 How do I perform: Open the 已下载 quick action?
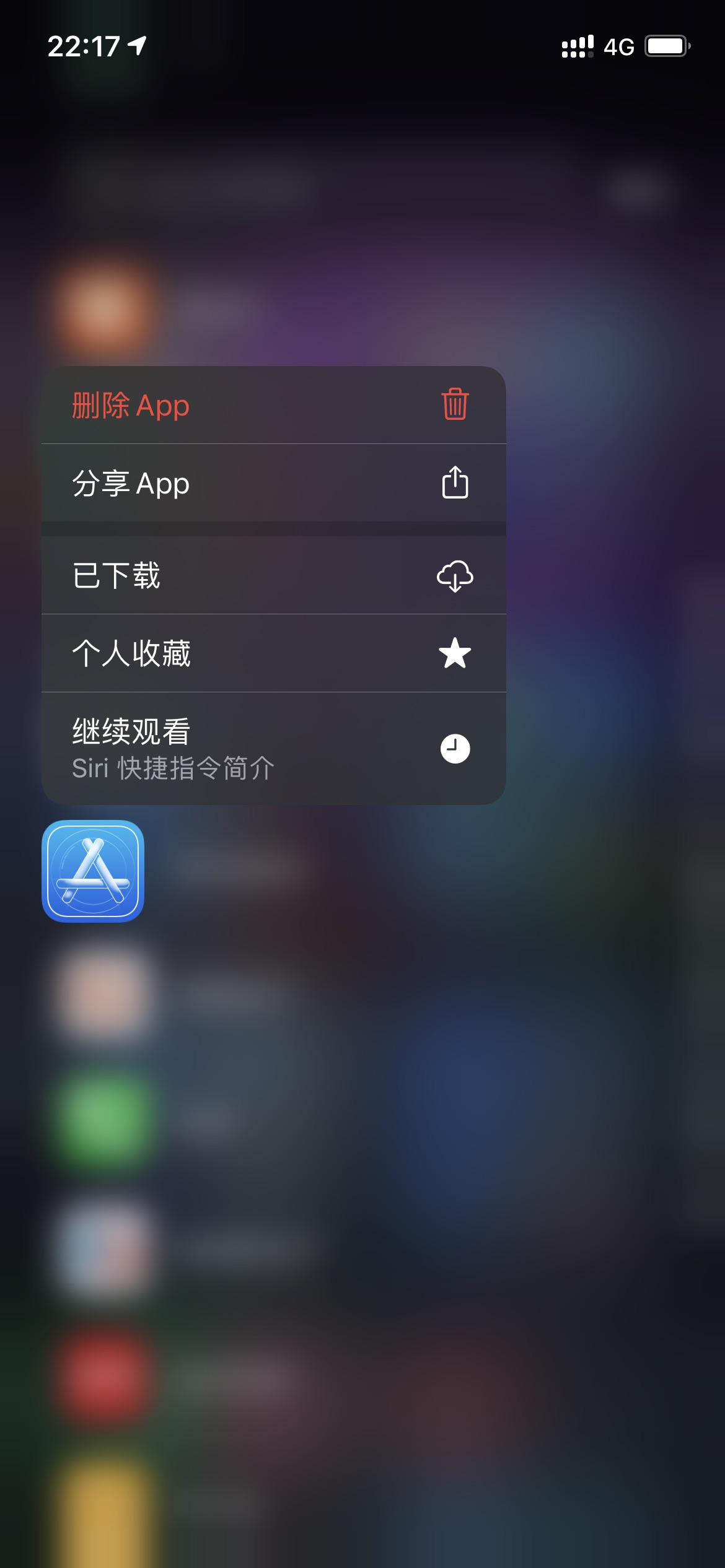coord(273,575)
